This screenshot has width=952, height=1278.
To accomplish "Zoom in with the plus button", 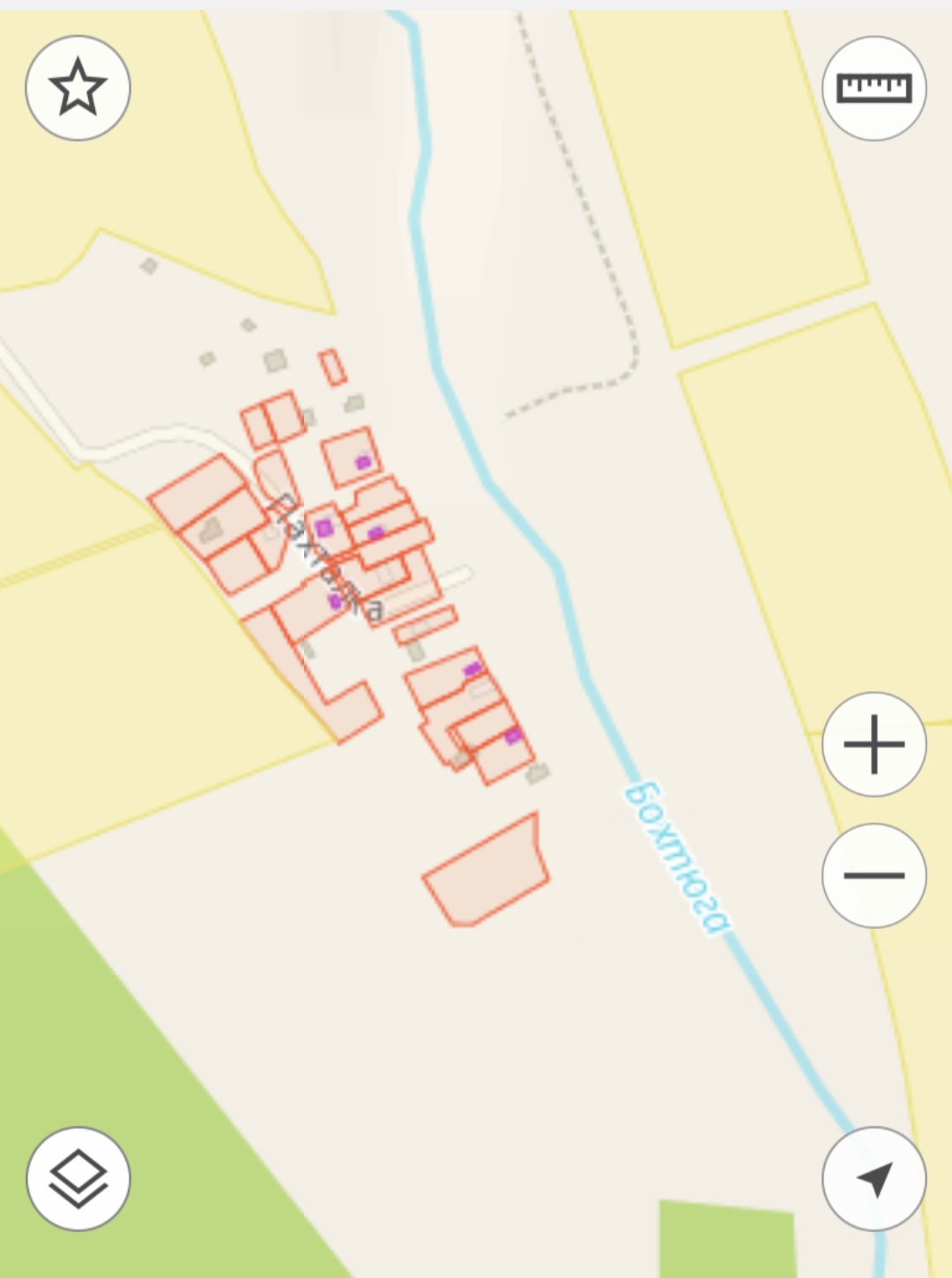I will pyautogui.click(x=874, y=745).
